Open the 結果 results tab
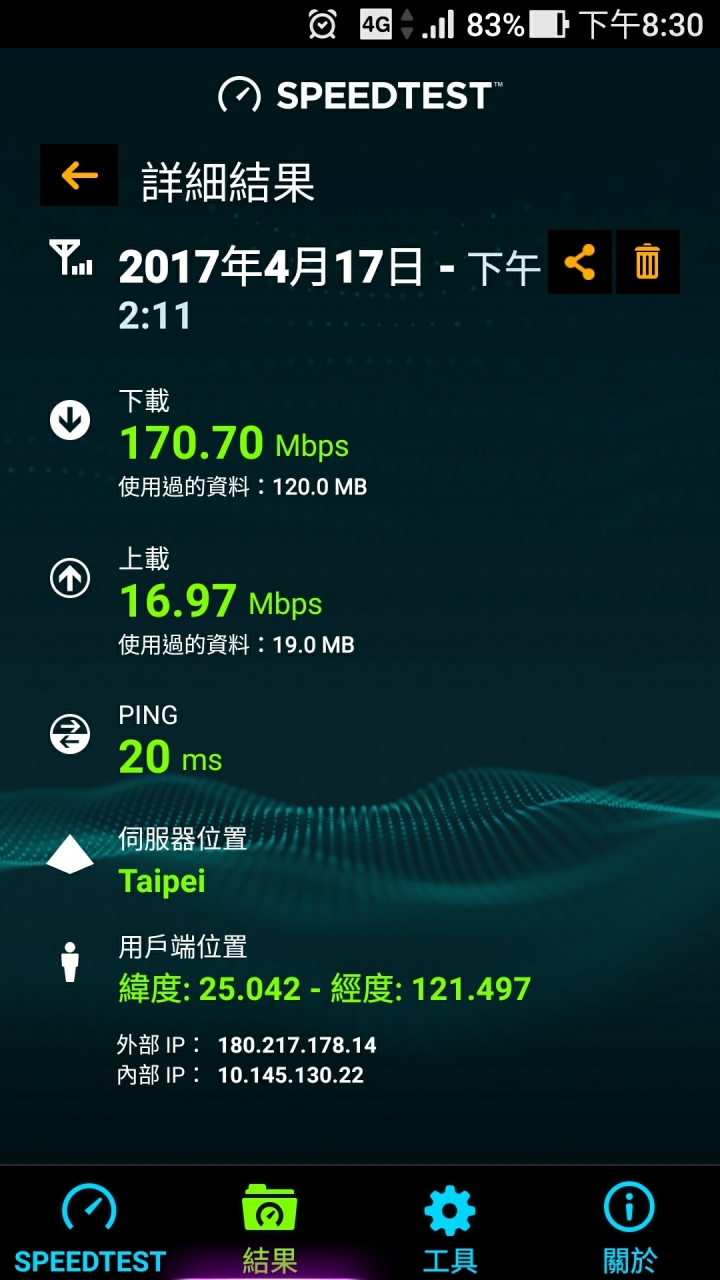Screen dimensions: 720x1280 pyautogui.click(x=270, y=1227)
